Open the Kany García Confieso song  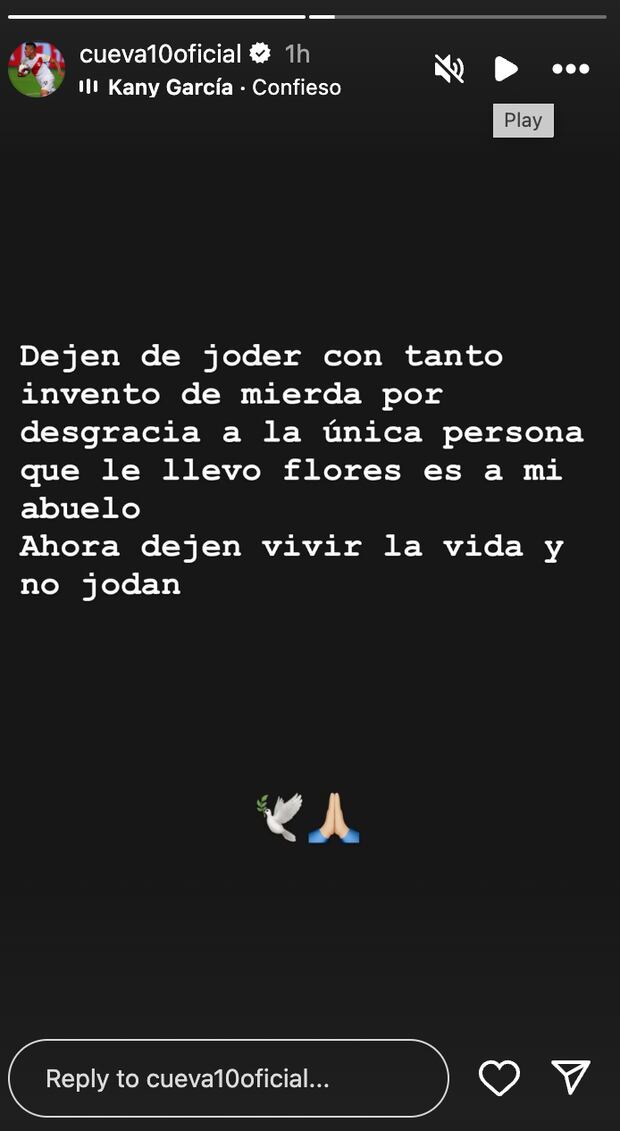coord(223,88)
